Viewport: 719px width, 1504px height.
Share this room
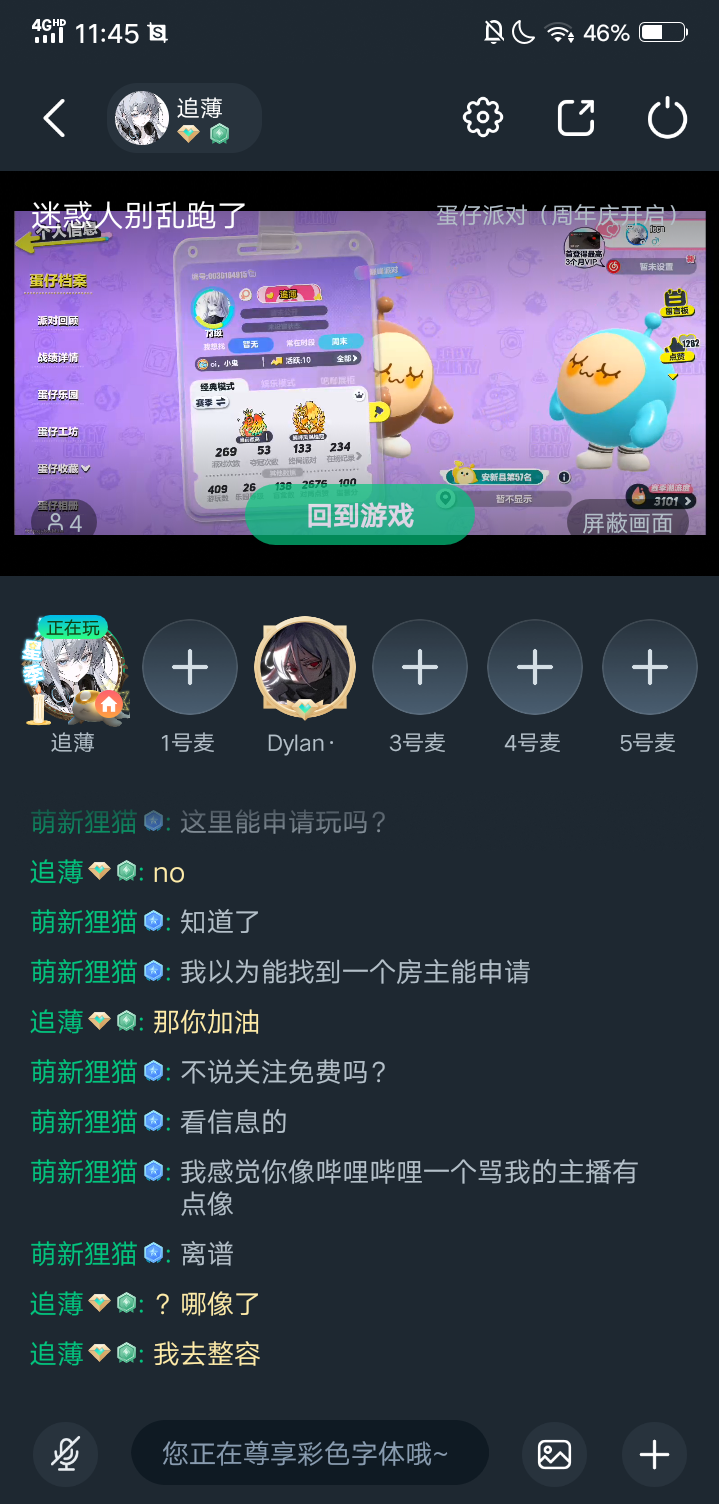(x=575, y=118)
